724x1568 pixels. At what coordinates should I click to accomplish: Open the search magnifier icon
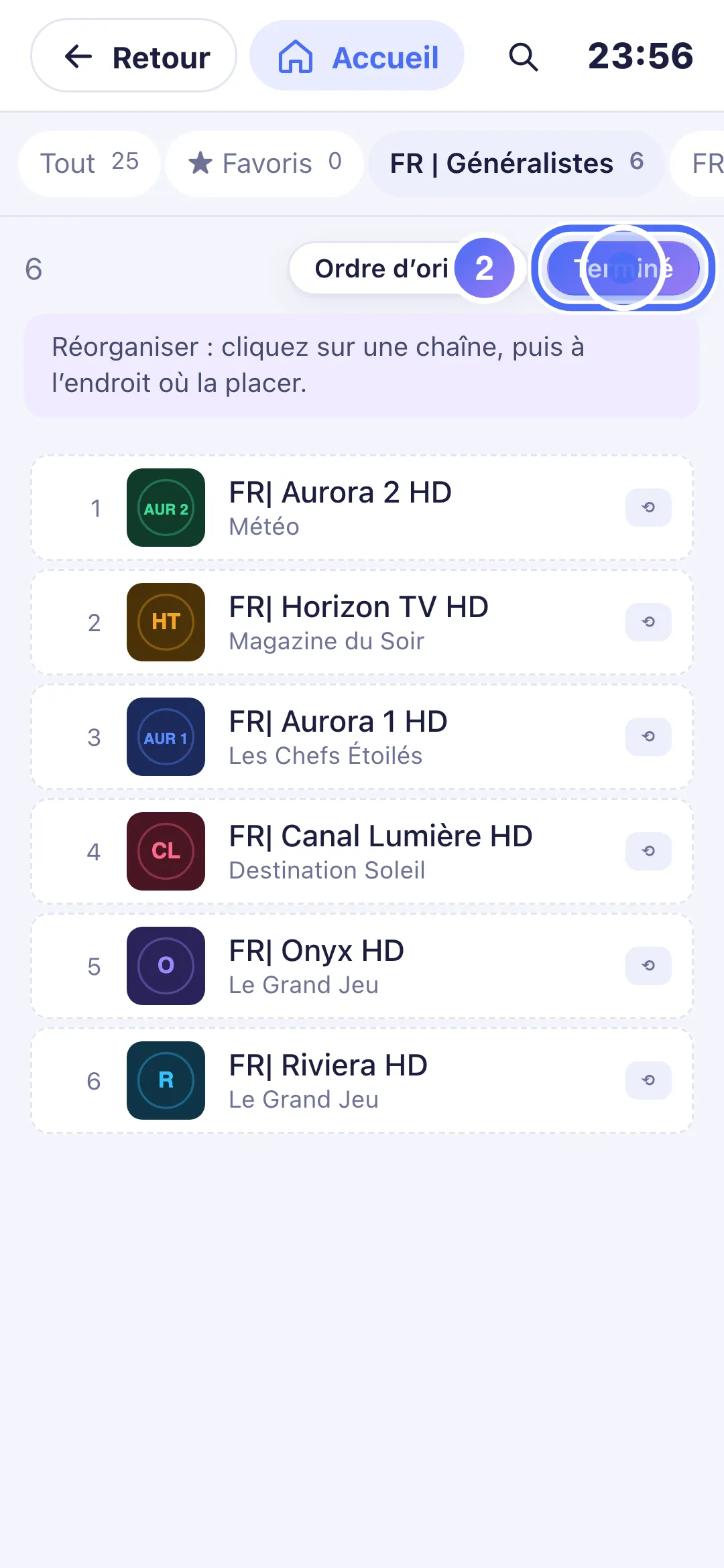524,57
